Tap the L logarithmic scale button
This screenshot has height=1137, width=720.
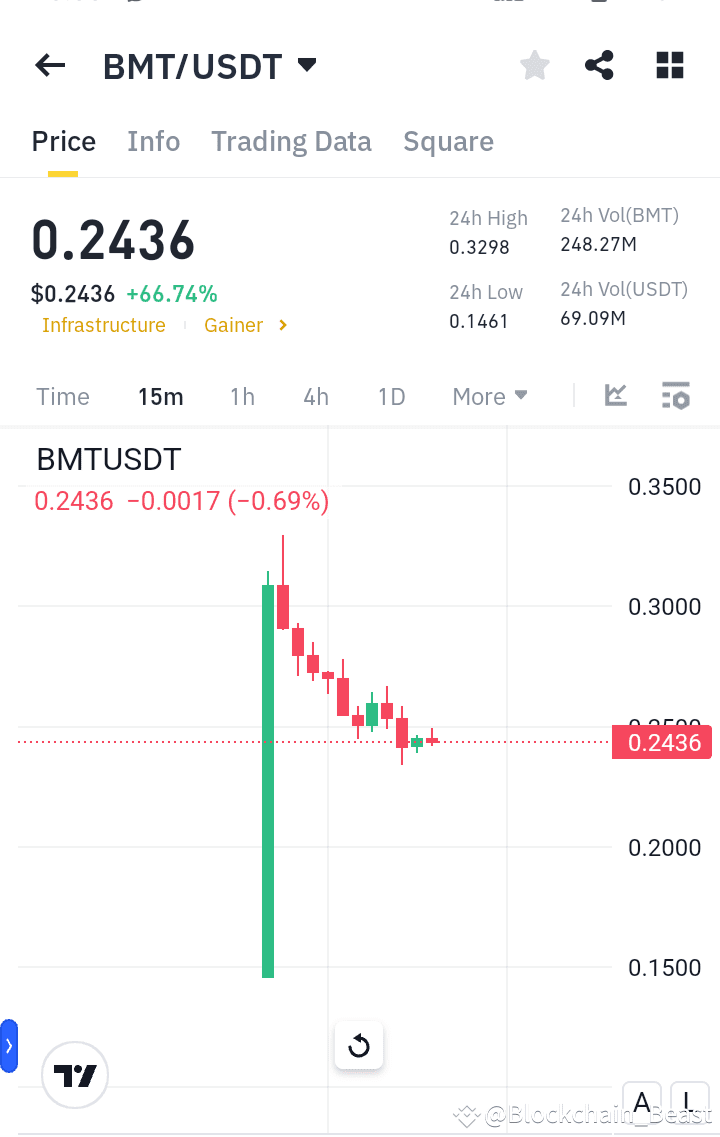[690, 1102]
